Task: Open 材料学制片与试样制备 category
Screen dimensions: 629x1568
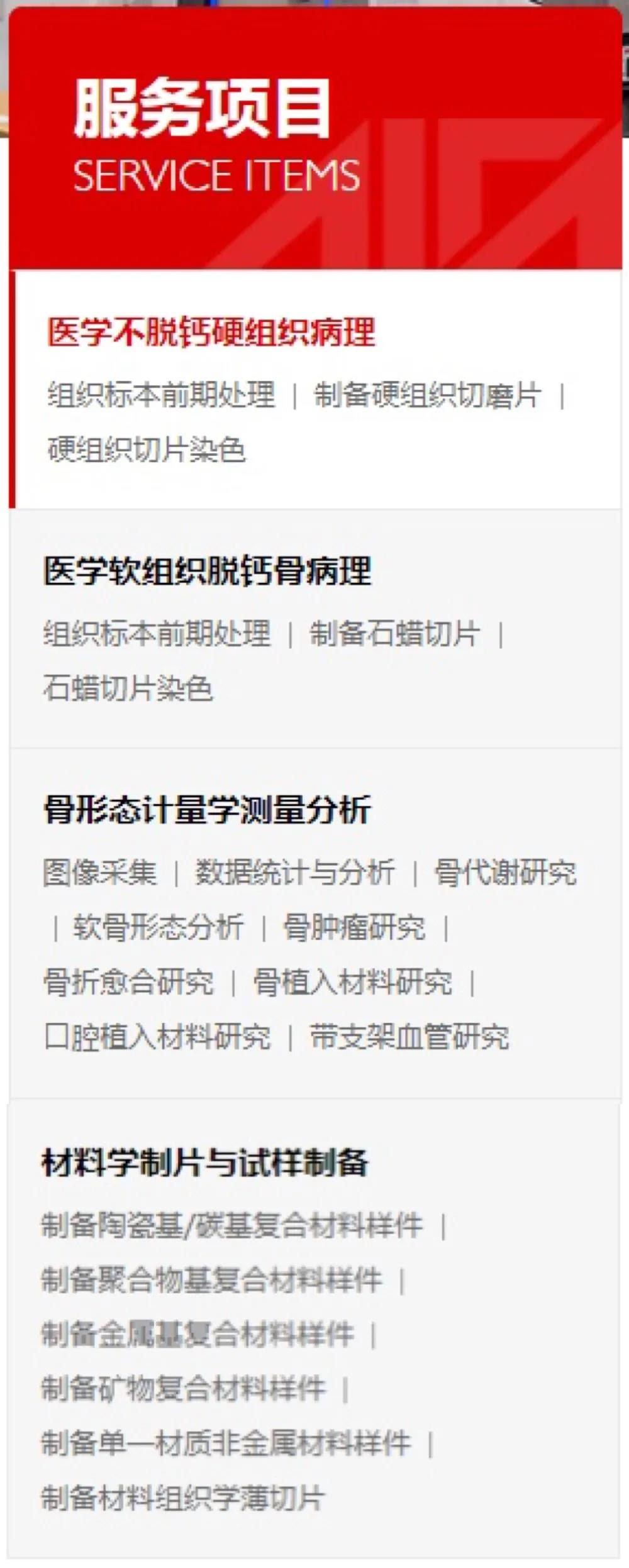Action: point(205,1162)
